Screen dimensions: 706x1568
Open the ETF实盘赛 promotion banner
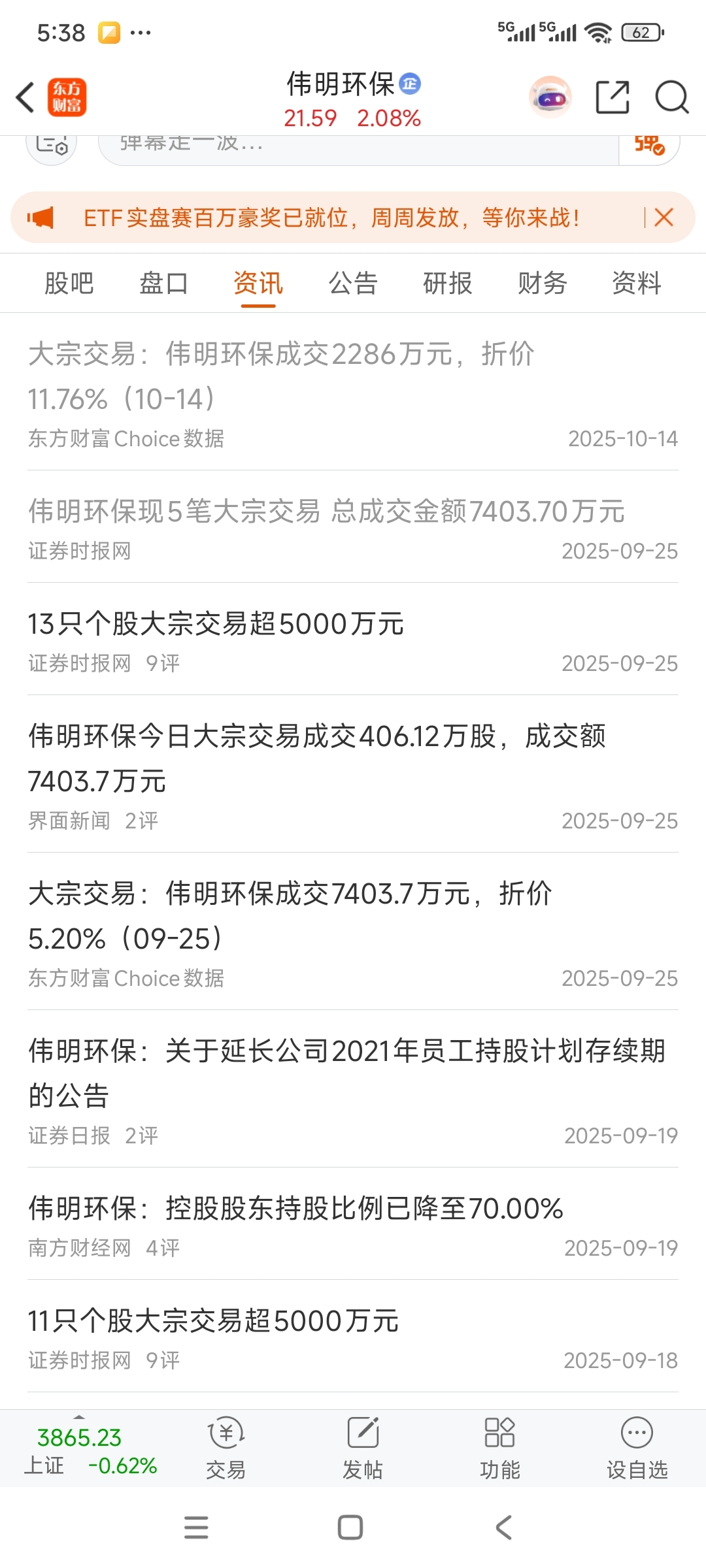[331, 218]
